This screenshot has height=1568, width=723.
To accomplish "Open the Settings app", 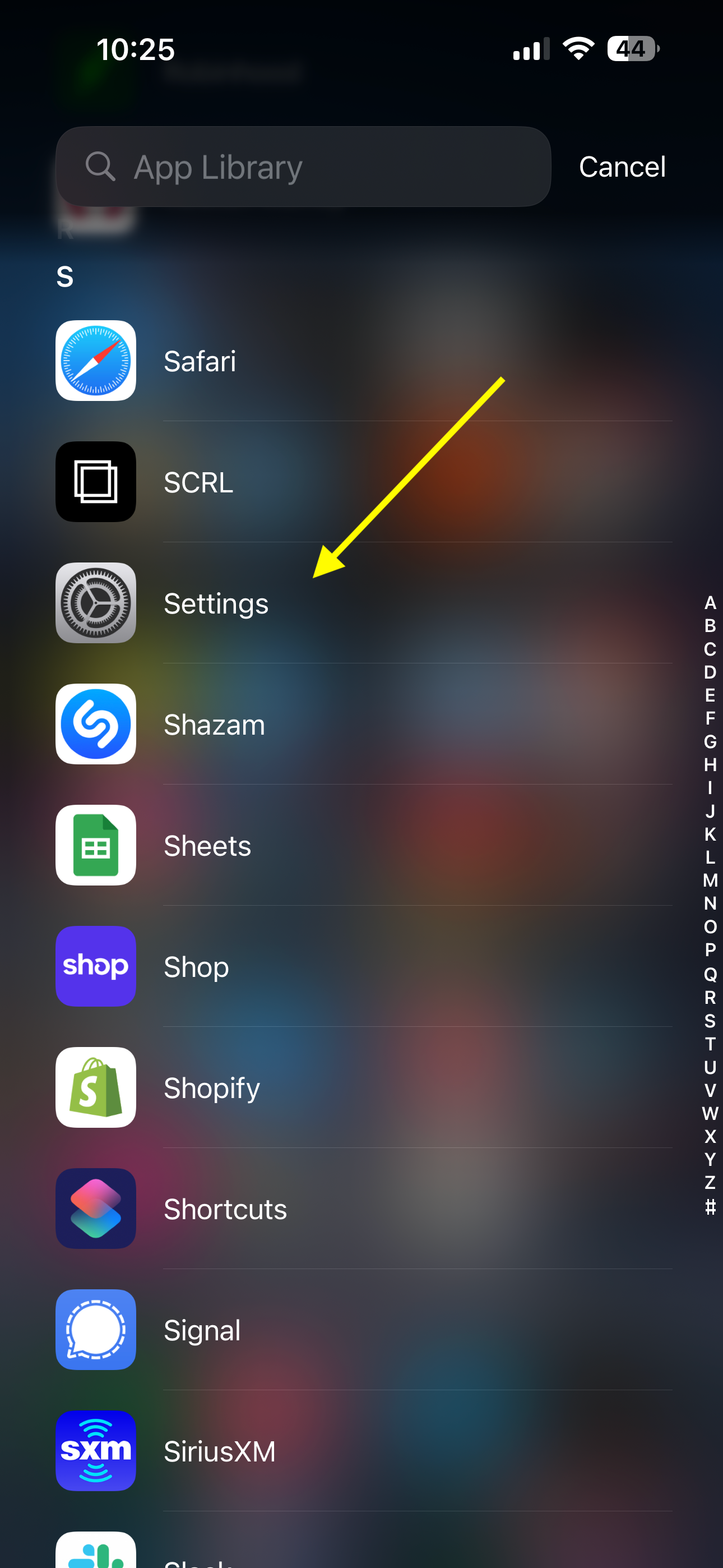I will coord(364,603).
